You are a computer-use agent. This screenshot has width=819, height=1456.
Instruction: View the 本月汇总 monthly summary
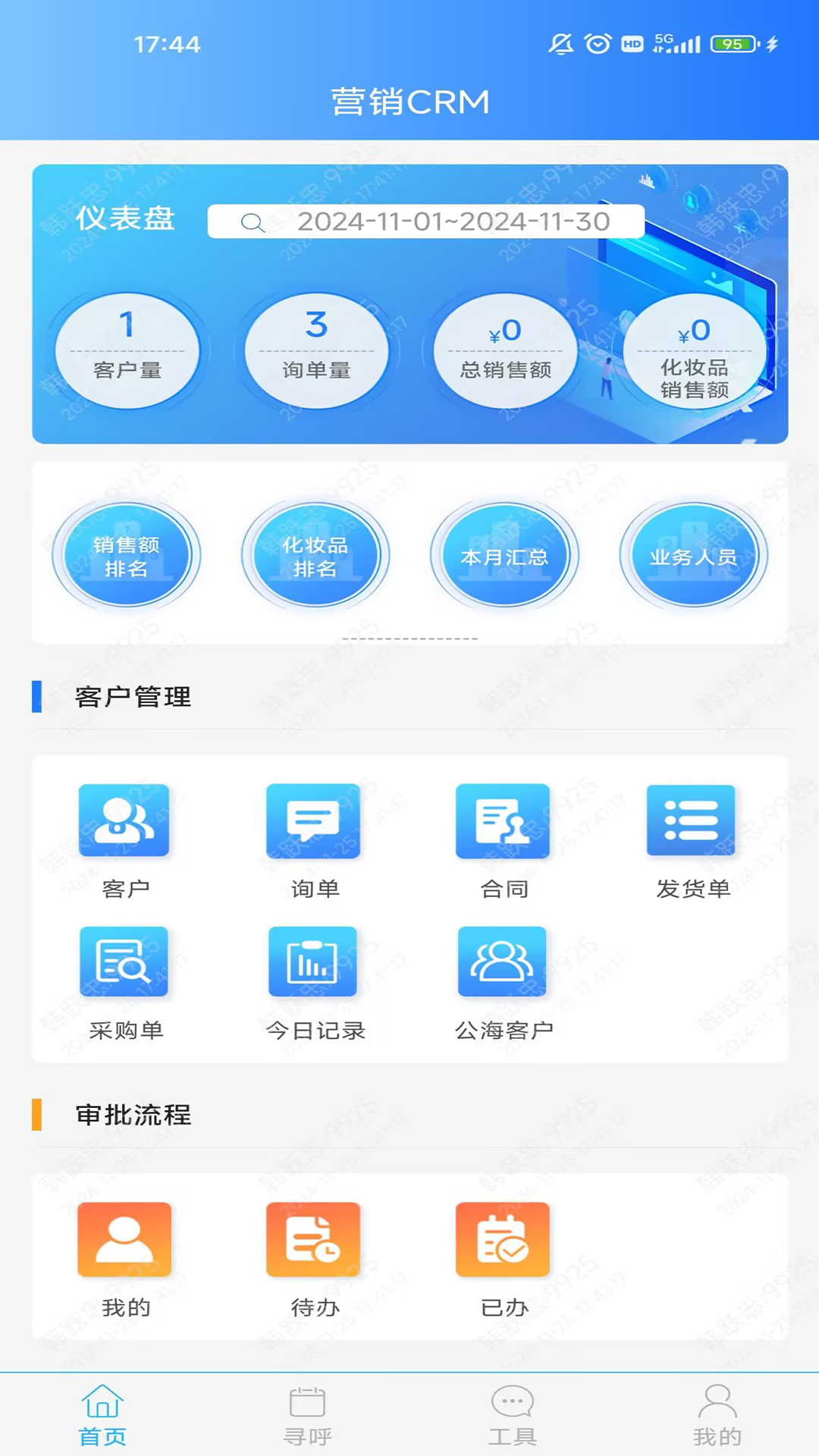pyautogui.click(x=504, y=556)
